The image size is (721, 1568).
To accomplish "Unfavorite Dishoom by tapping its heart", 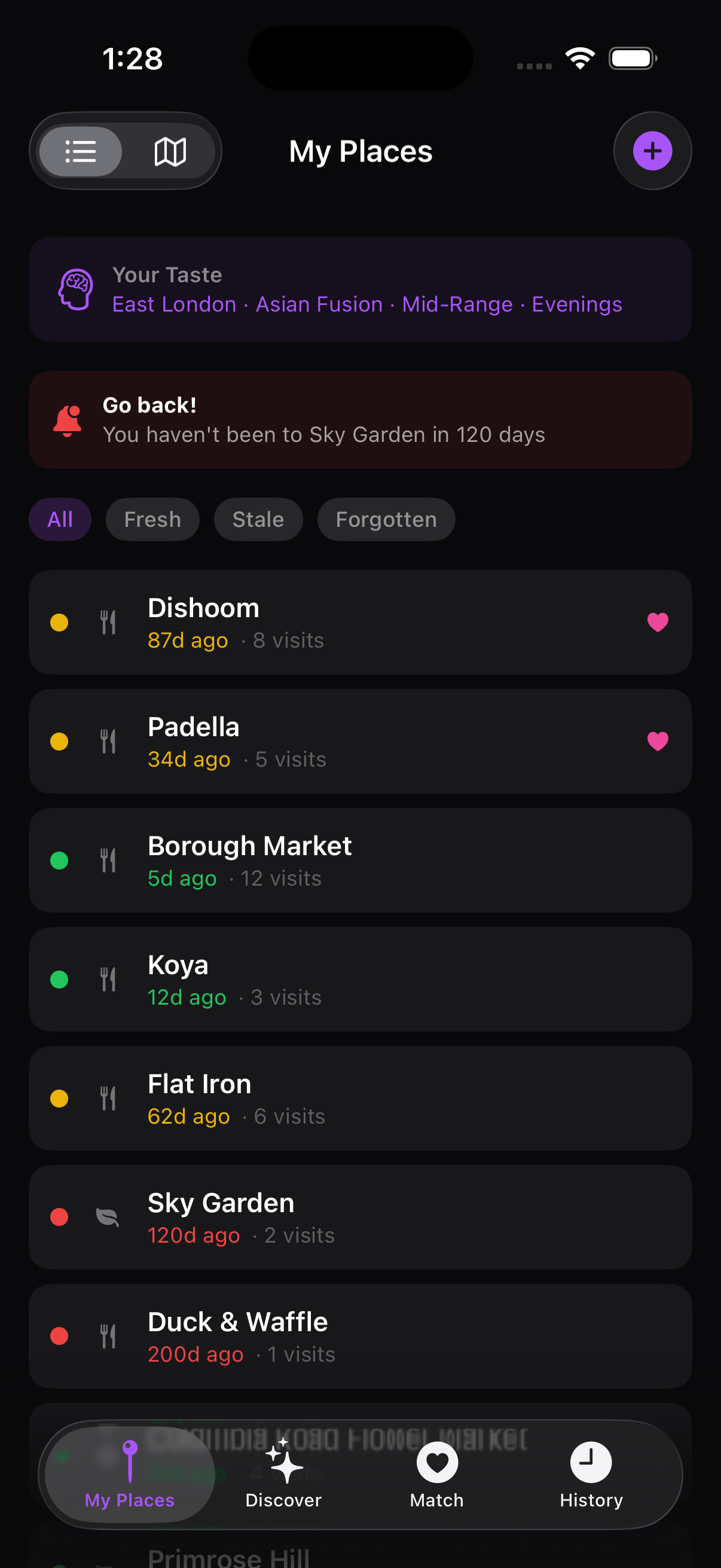I will tap(657, 621).
